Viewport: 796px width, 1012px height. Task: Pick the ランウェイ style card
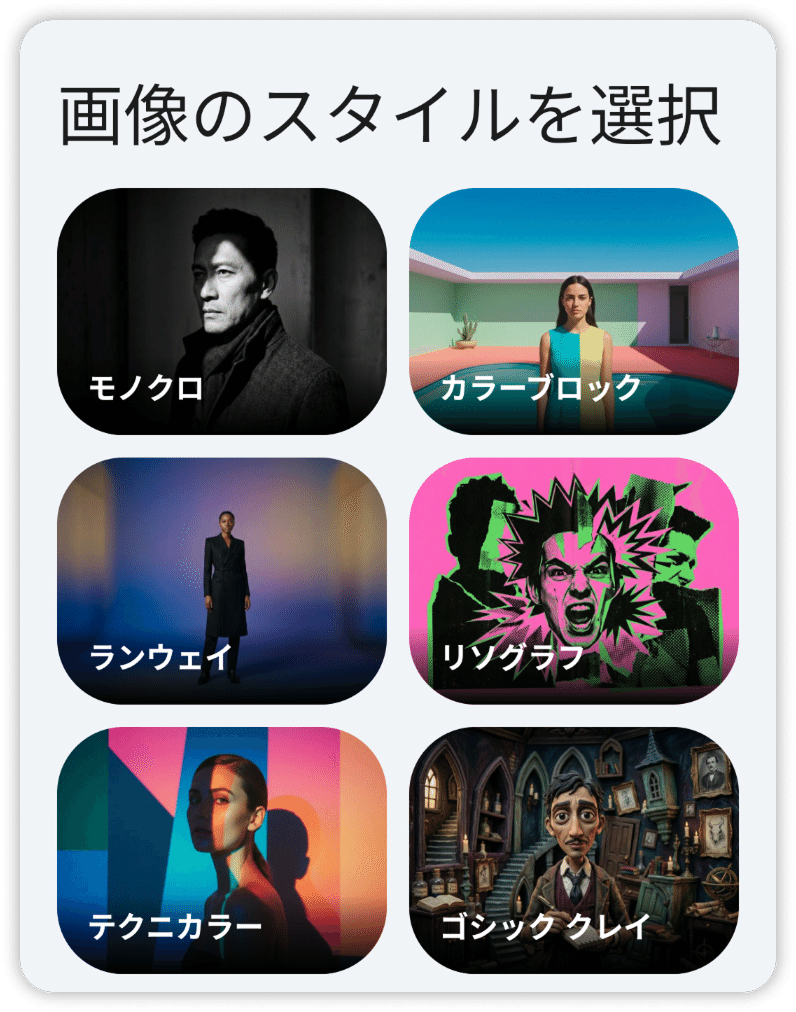click(222, 581)
